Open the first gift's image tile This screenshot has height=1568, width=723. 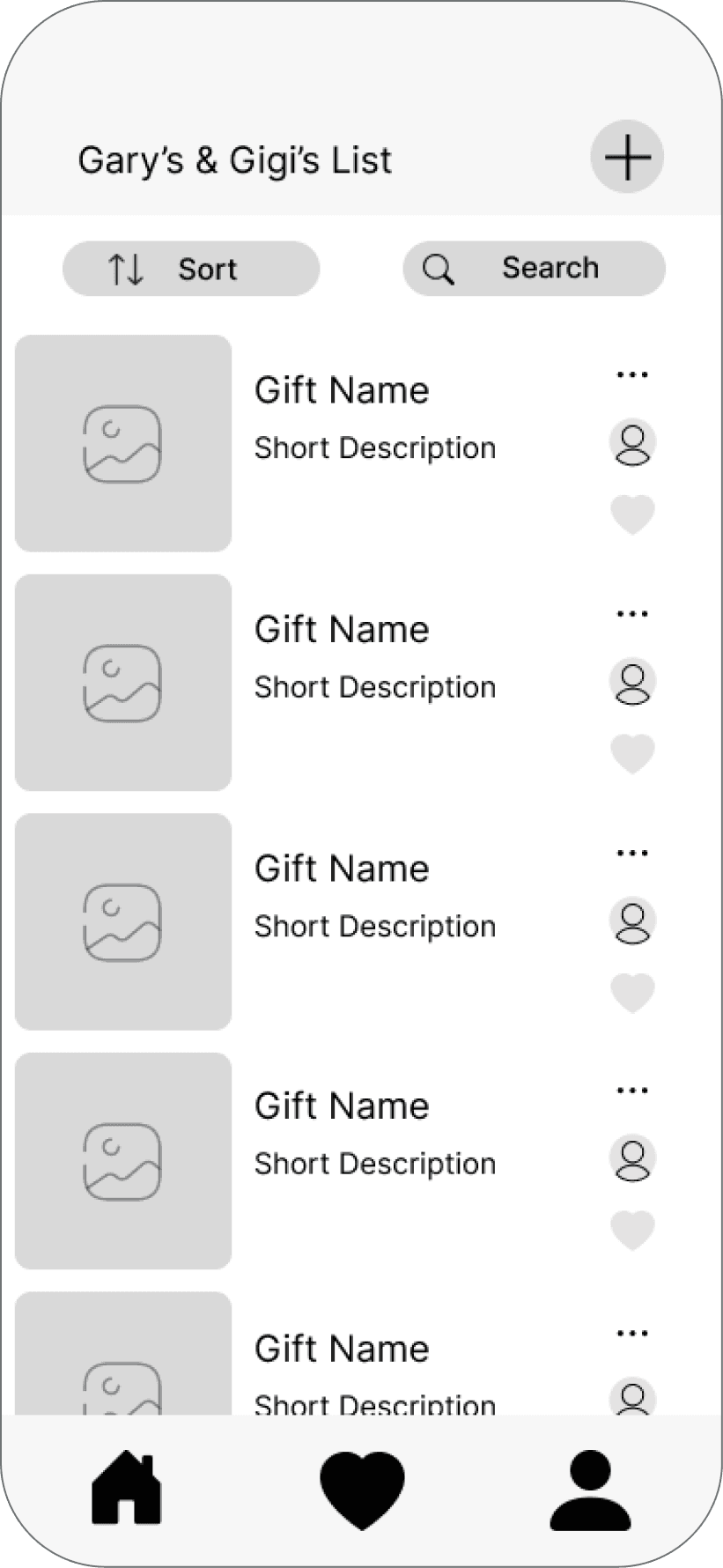(123, 443)
